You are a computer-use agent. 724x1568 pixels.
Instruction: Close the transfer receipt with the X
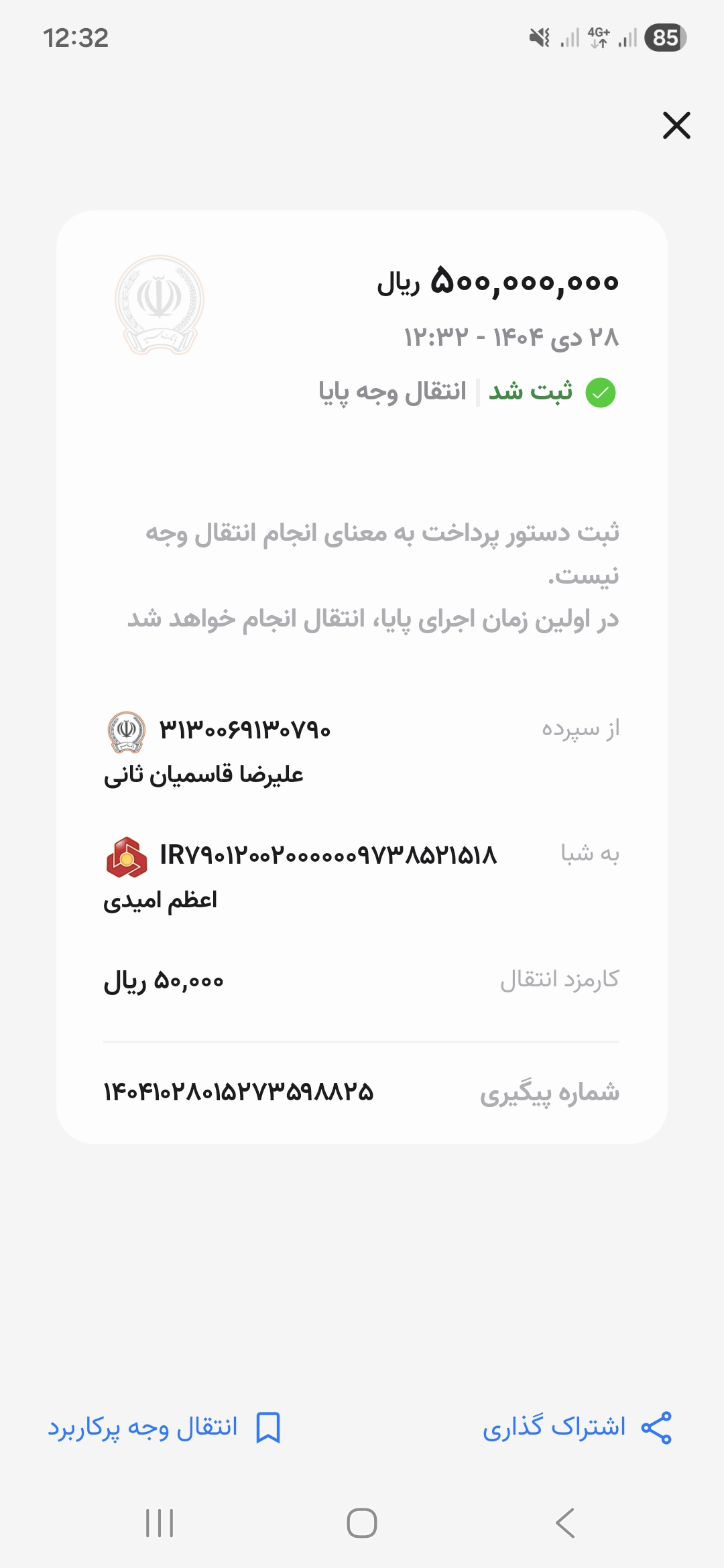676,125
